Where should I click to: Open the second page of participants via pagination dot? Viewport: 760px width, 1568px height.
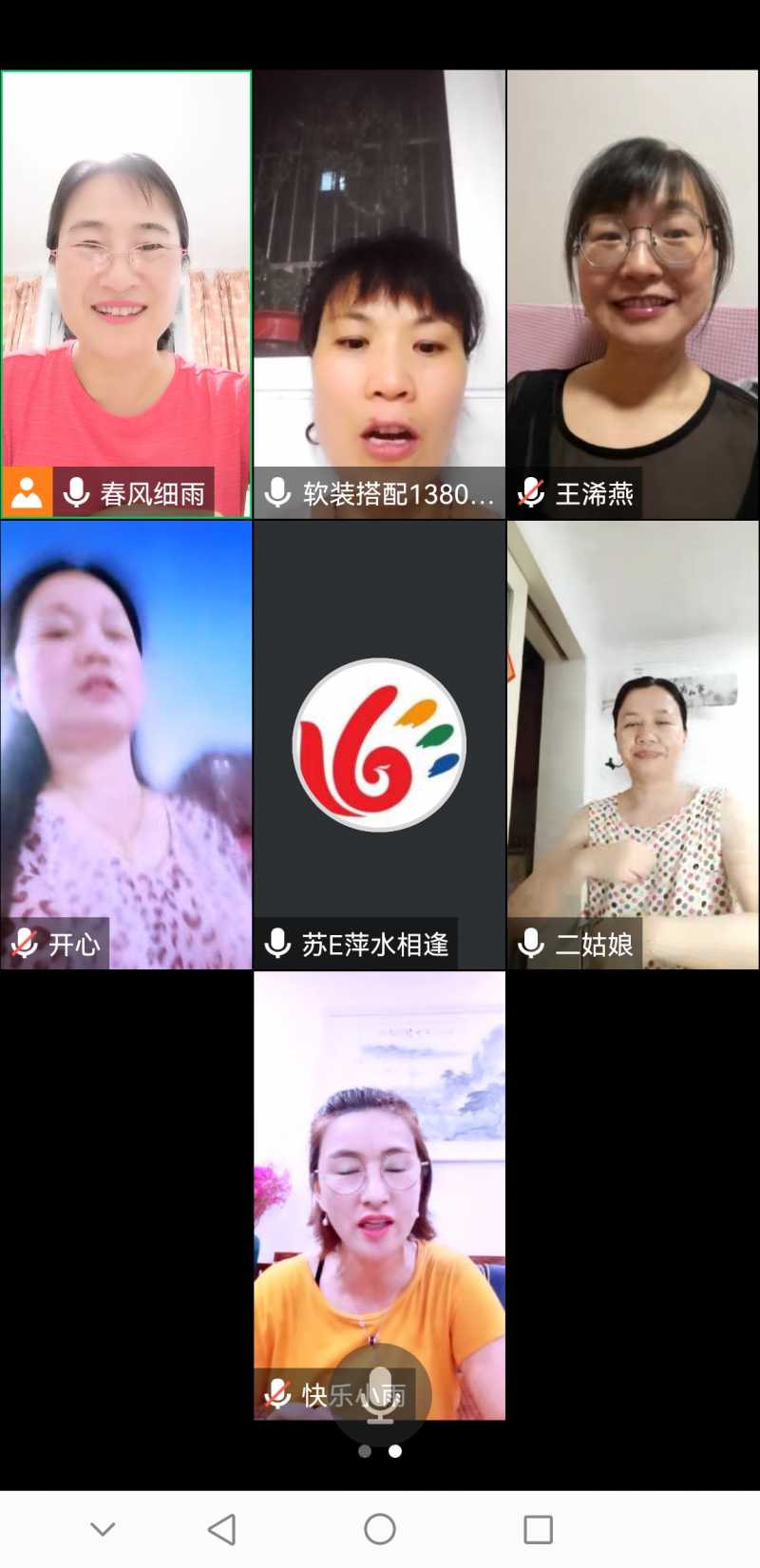pyautogui.click(x=395, y=1451)
